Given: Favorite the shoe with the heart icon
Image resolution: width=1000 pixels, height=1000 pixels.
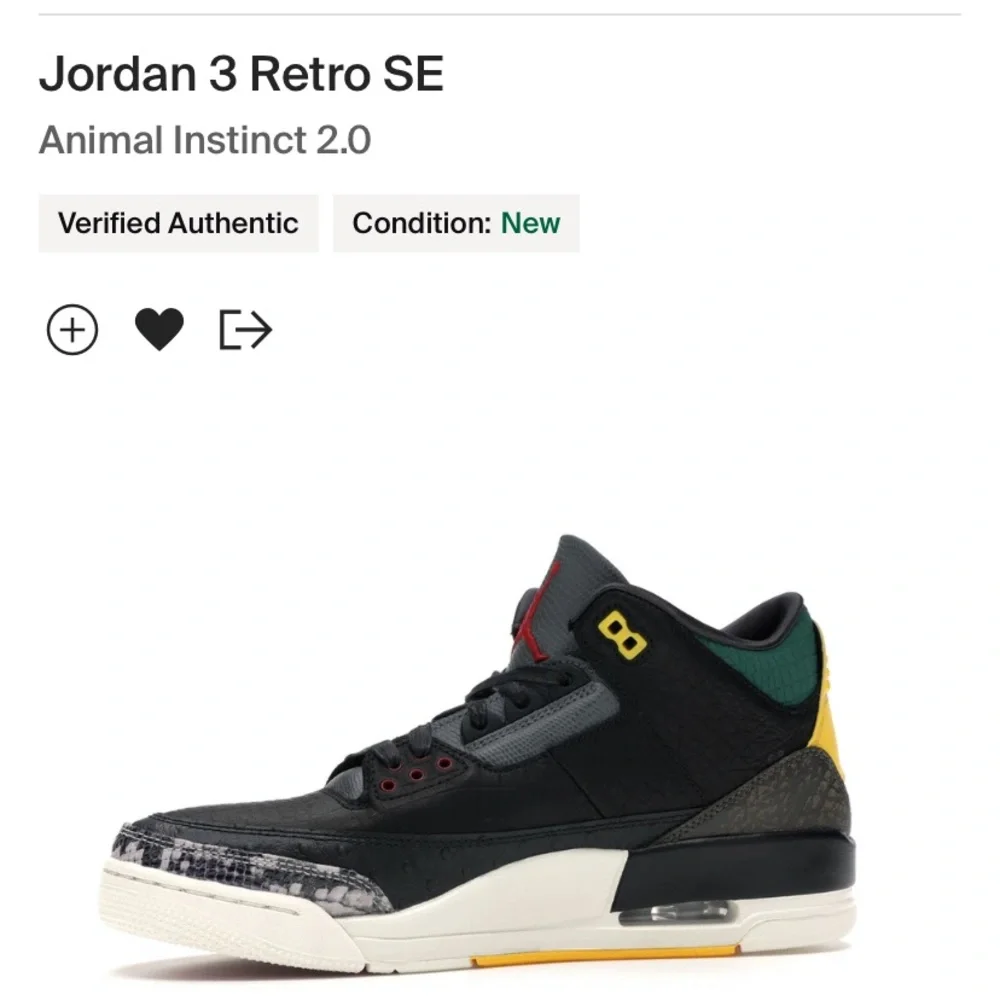Looking at the screenshot, I should (x=159, y=329).
